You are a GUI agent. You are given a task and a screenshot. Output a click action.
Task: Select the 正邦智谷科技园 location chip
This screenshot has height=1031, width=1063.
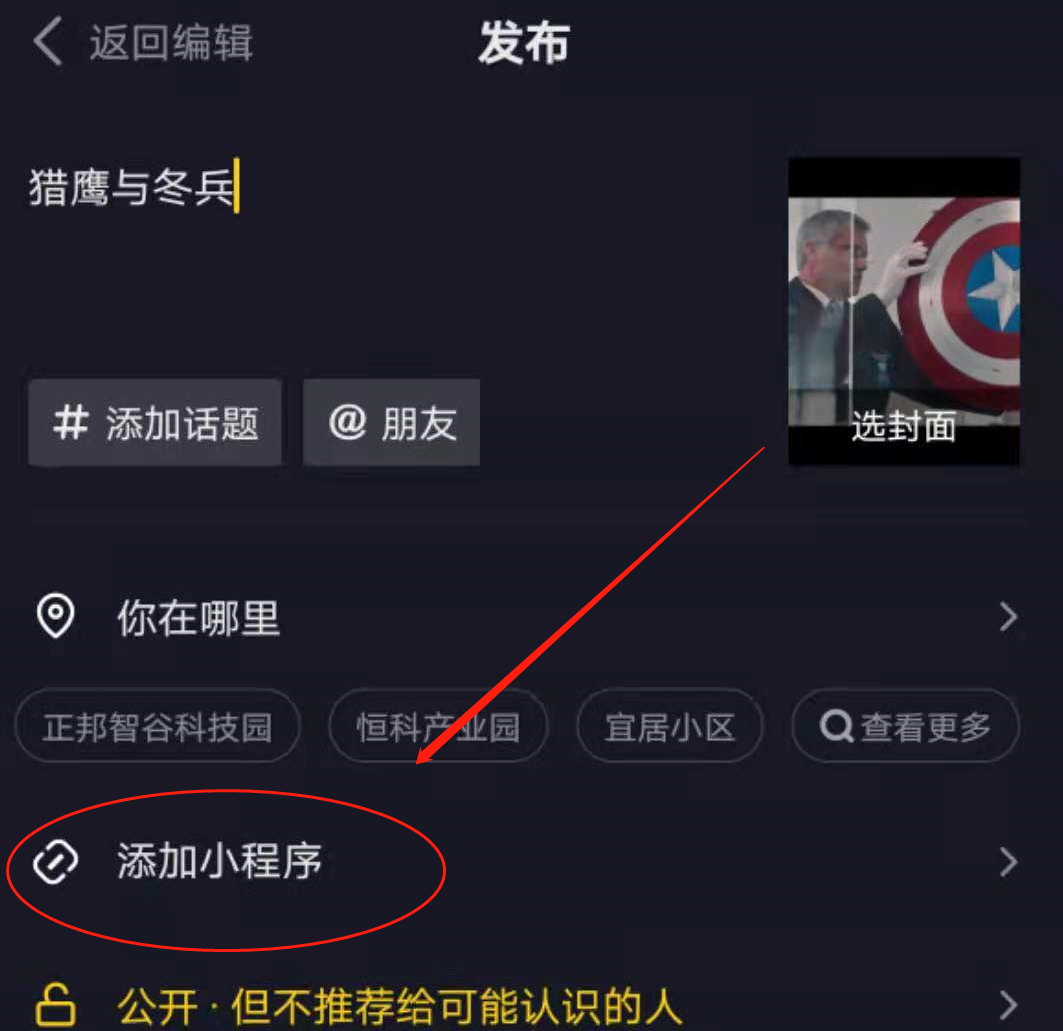click(158, 726)
